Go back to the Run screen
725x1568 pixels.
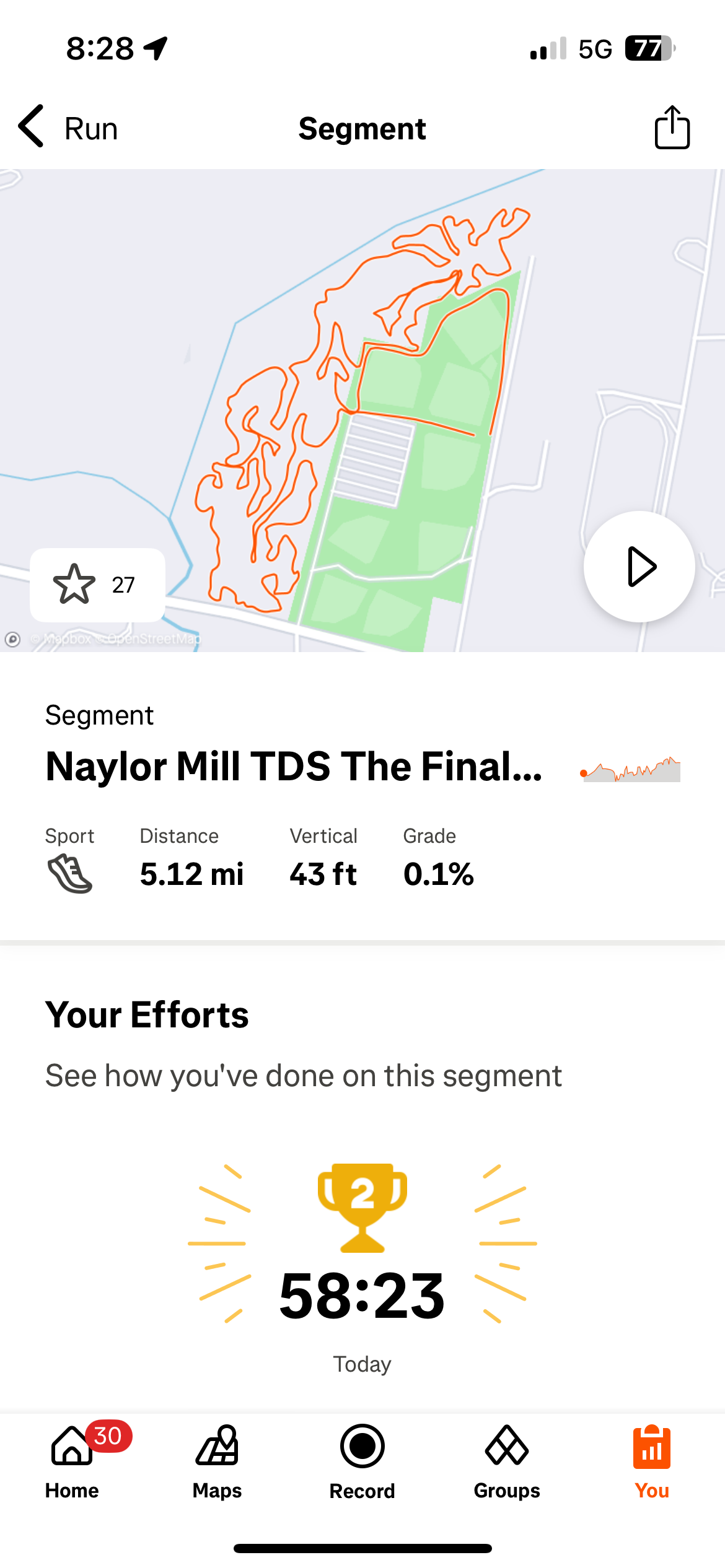[68, 128]
